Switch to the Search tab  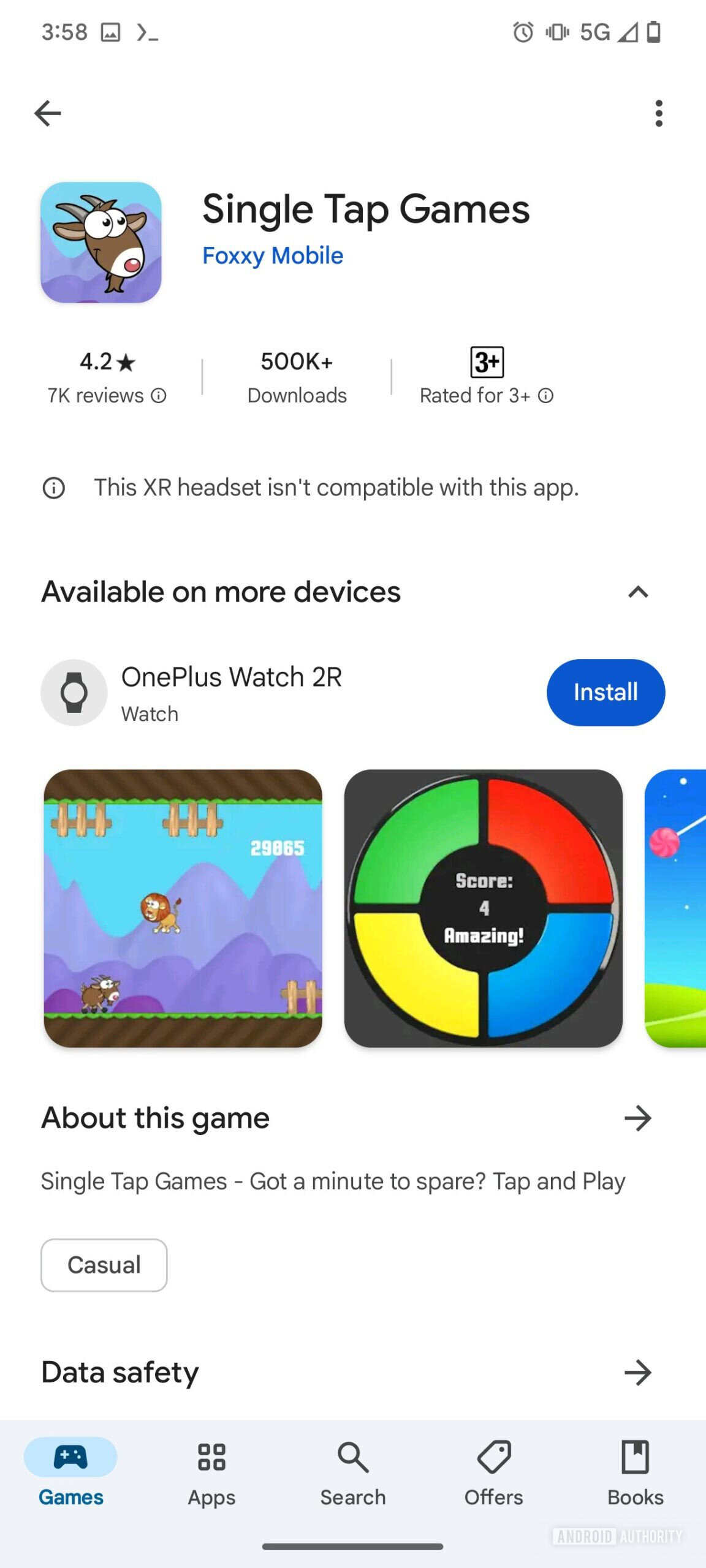pyautogui.click(x=353, y=1471)
